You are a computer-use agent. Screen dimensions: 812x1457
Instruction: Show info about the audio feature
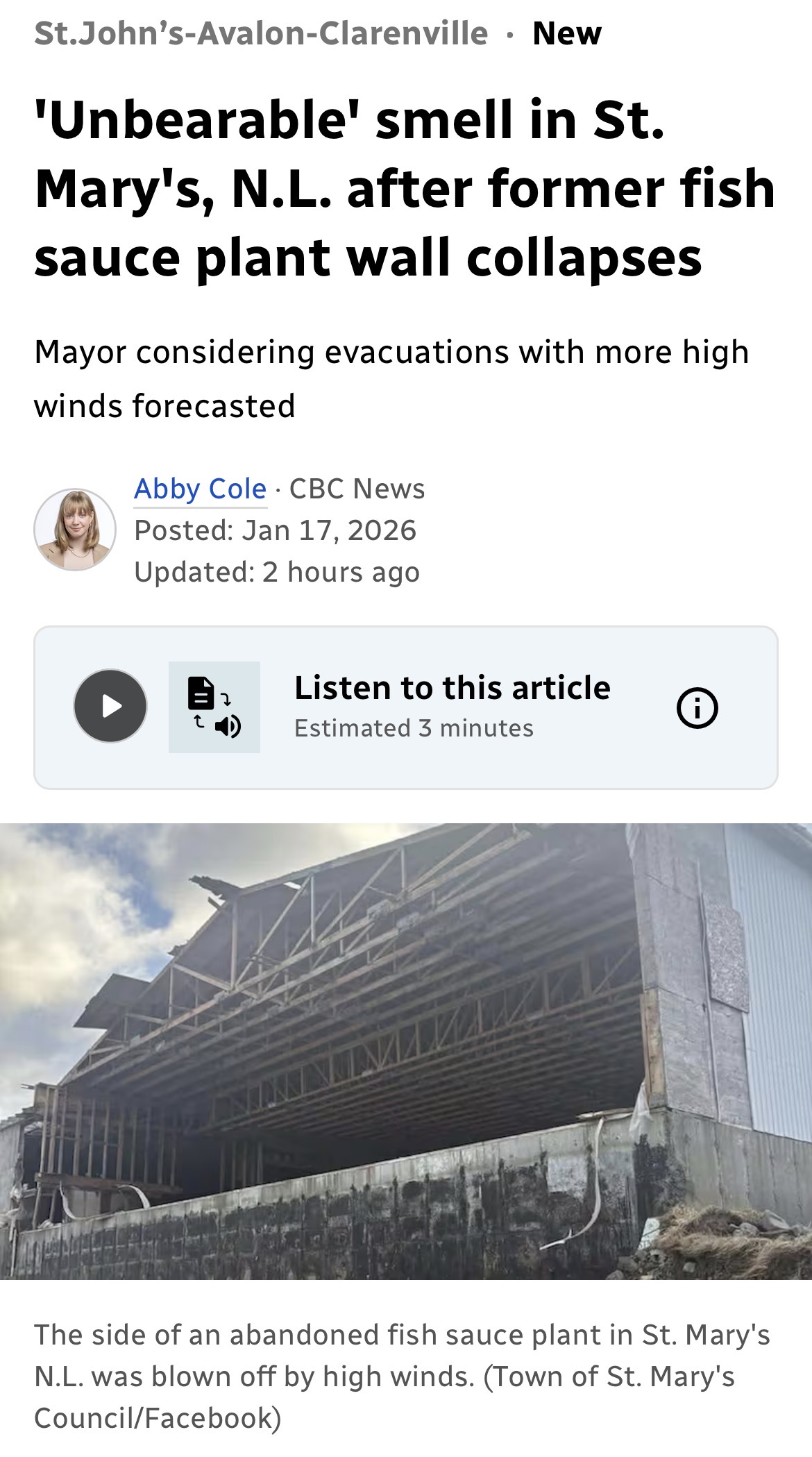click(697, 707)
